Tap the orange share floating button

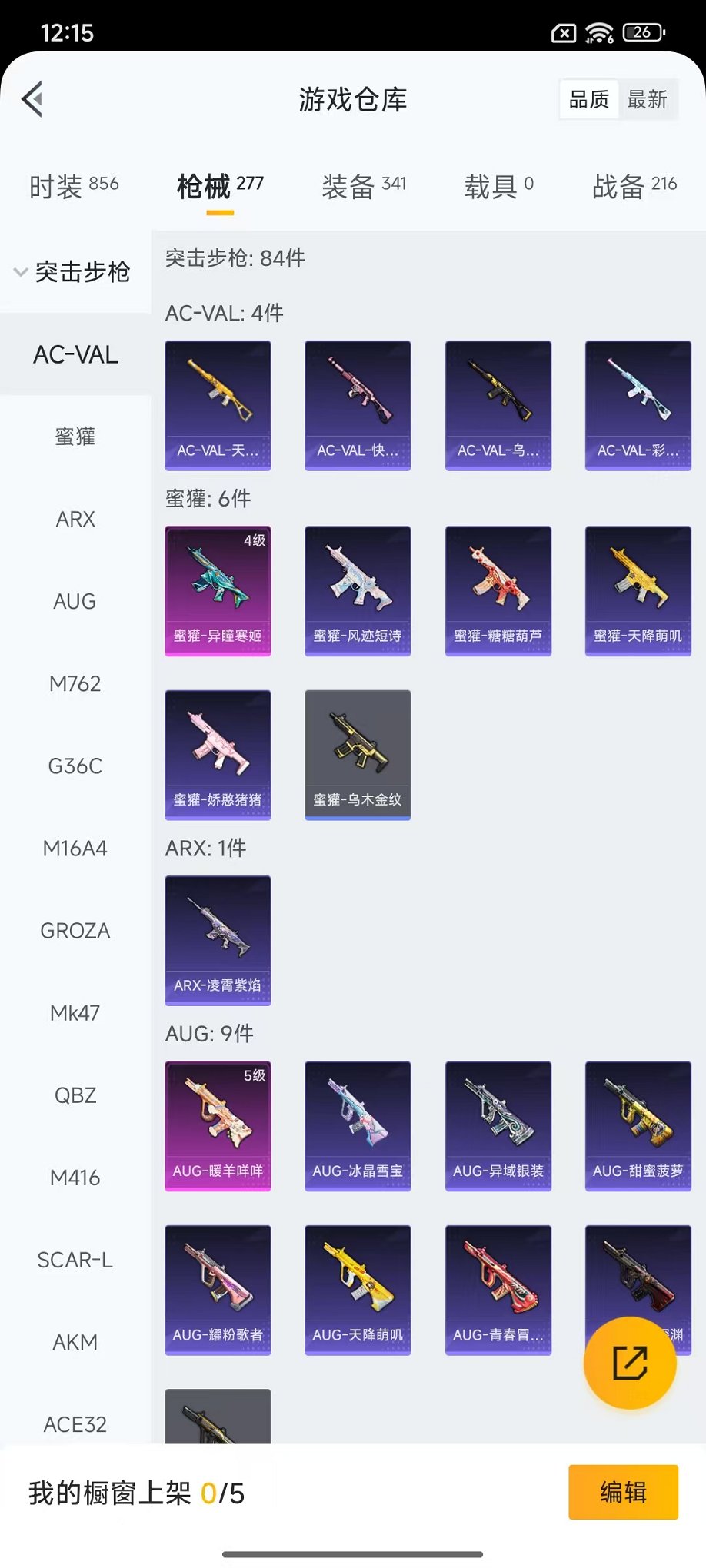coord(630,1363)
